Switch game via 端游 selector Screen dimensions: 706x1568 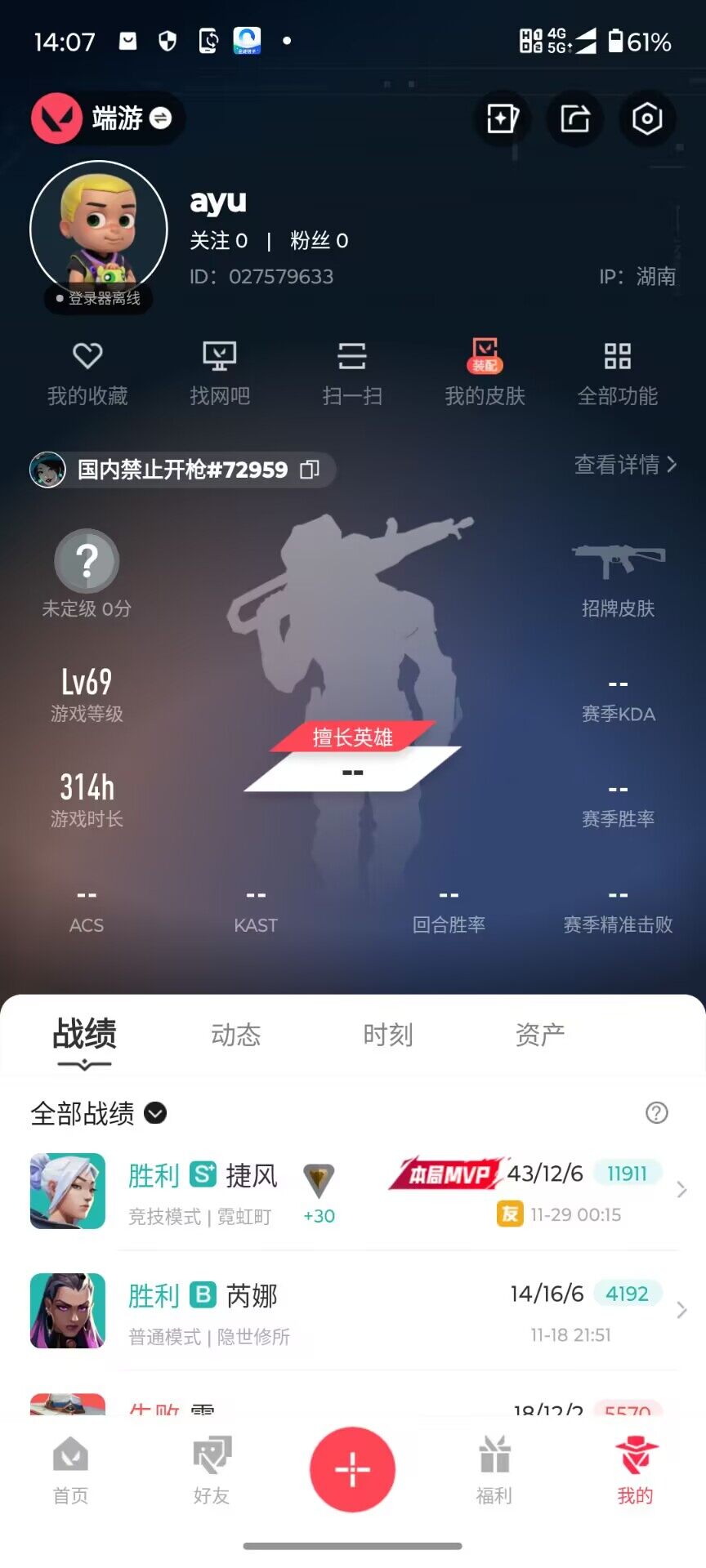[x=108, y=119]
